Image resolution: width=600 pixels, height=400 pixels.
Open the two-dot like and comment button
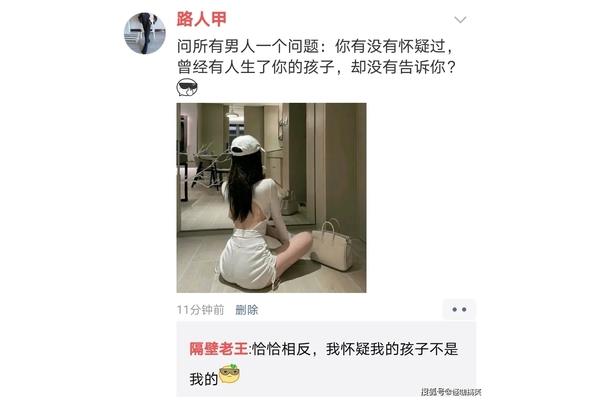[x=459, y=309]
